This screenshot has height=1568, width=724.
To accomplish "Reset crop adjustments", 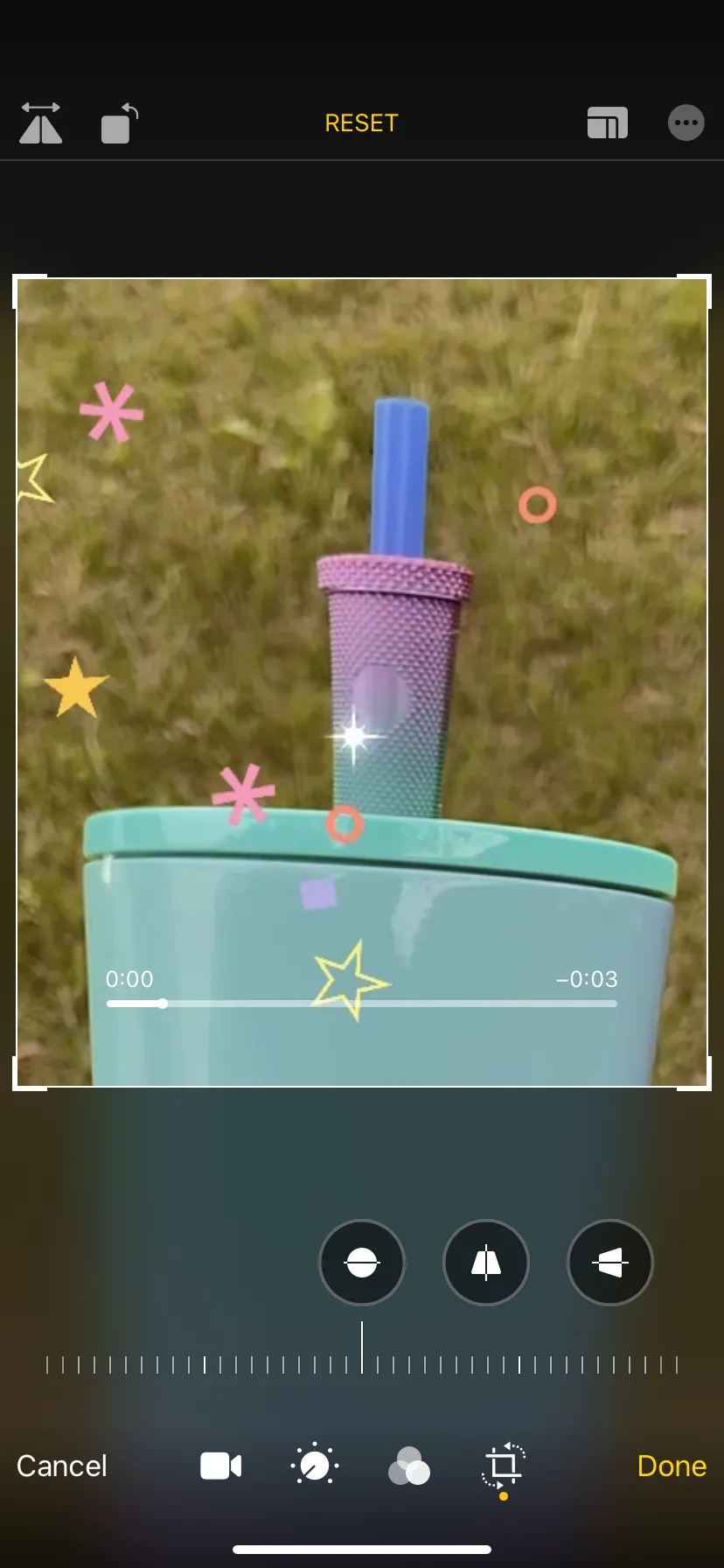I will 361,123.
